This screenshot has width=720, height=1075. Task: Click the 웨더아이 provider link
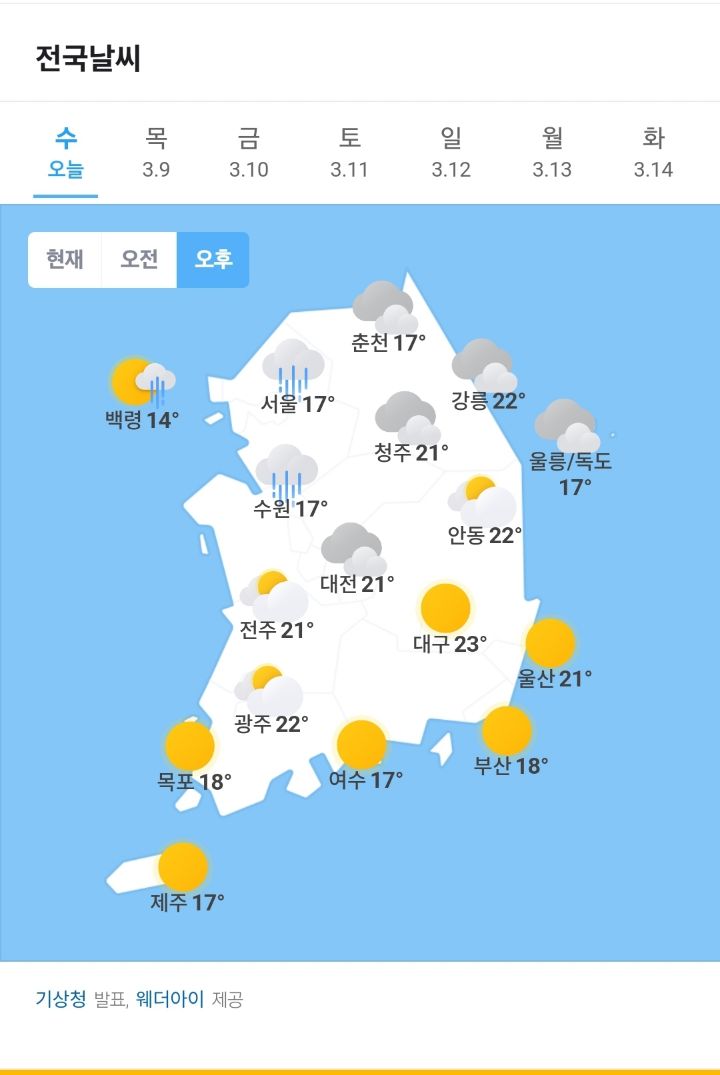[x=168, y=999]
